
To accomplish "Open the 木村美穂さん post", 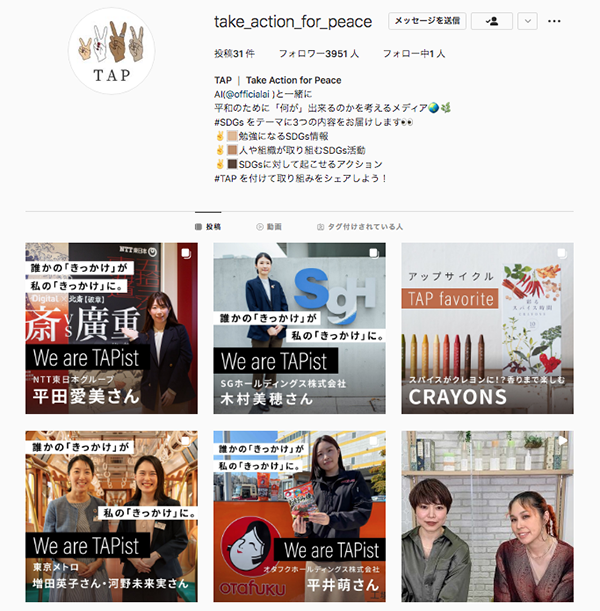I will 299,328.
